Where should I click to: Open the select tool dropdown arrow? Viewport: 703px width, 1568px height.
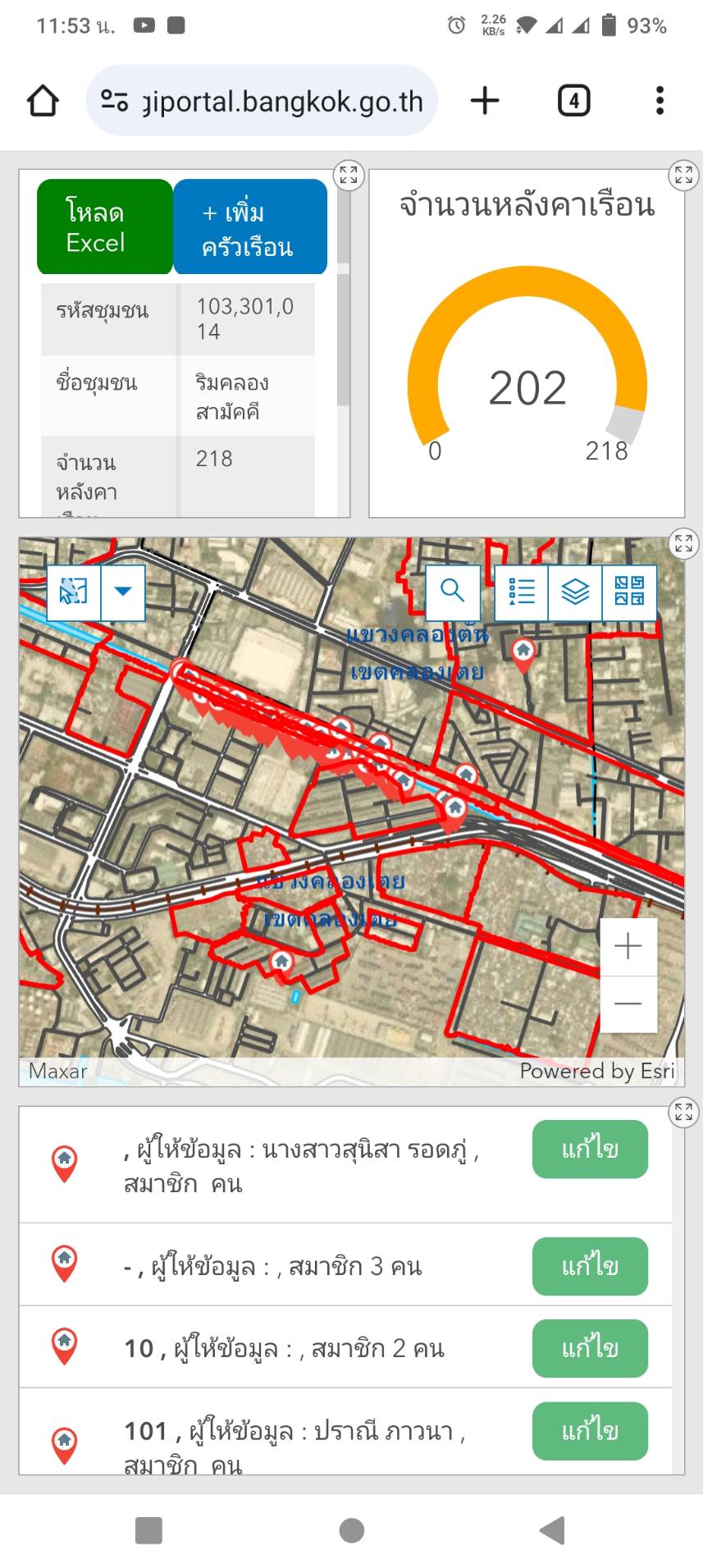click(x=123, y=592)
